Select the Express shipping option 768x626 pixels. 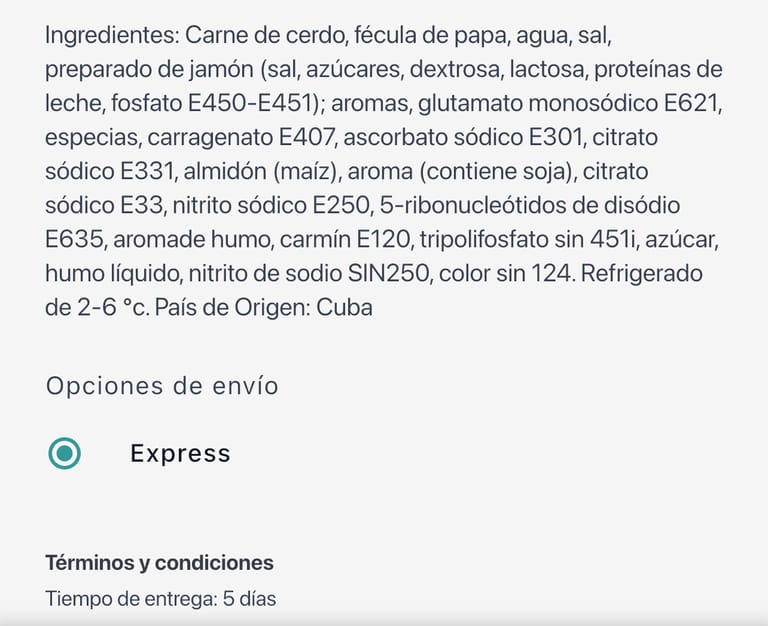(65, 453)
